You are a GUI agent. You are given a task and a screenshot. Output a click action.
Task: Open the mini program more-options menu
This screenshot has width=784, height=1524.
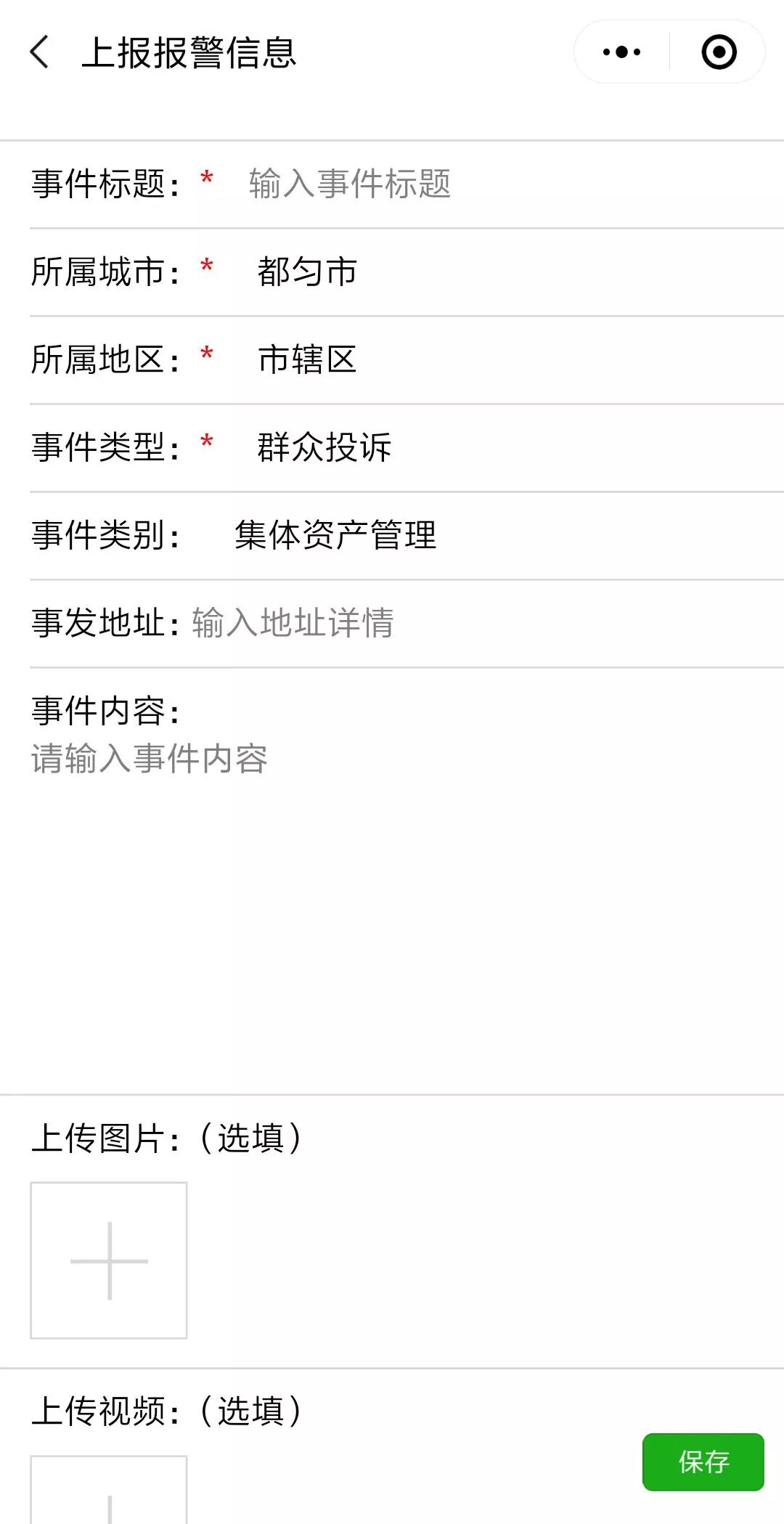[621, 52]
